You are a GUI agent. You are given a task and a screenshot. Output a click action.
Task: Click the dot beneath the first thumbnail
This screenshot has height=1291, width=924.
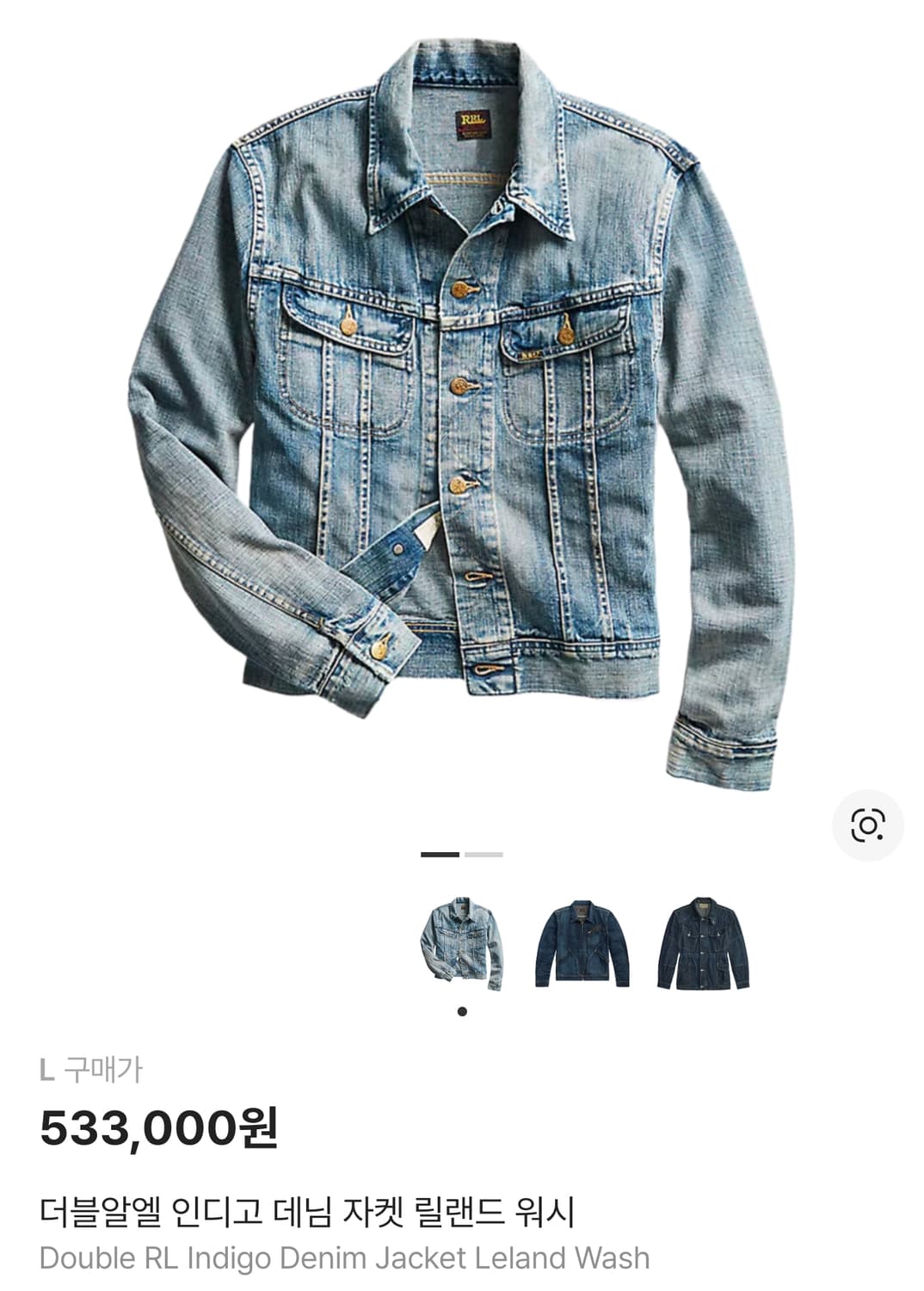(462, 1010)
